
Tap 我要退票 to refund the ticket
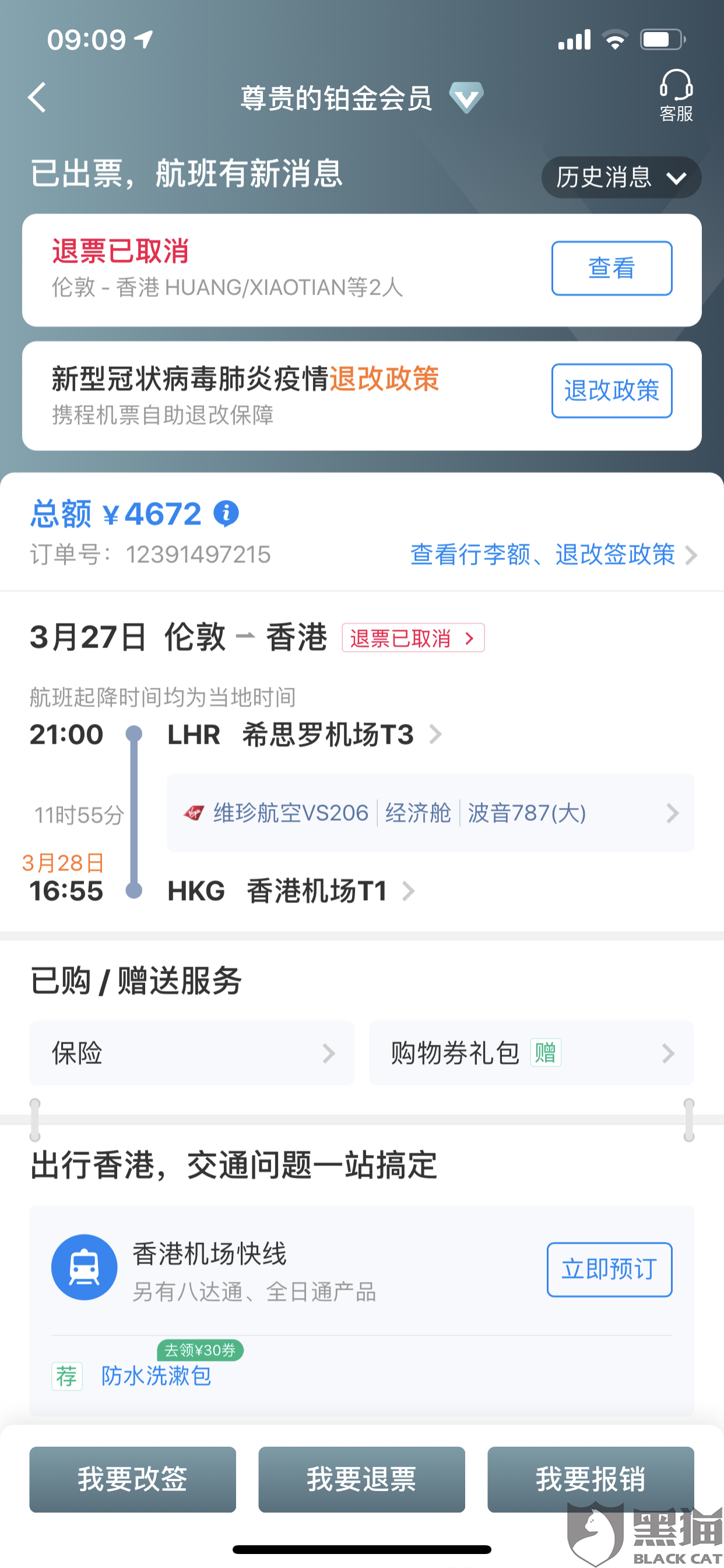click(x=361, y=1479)
